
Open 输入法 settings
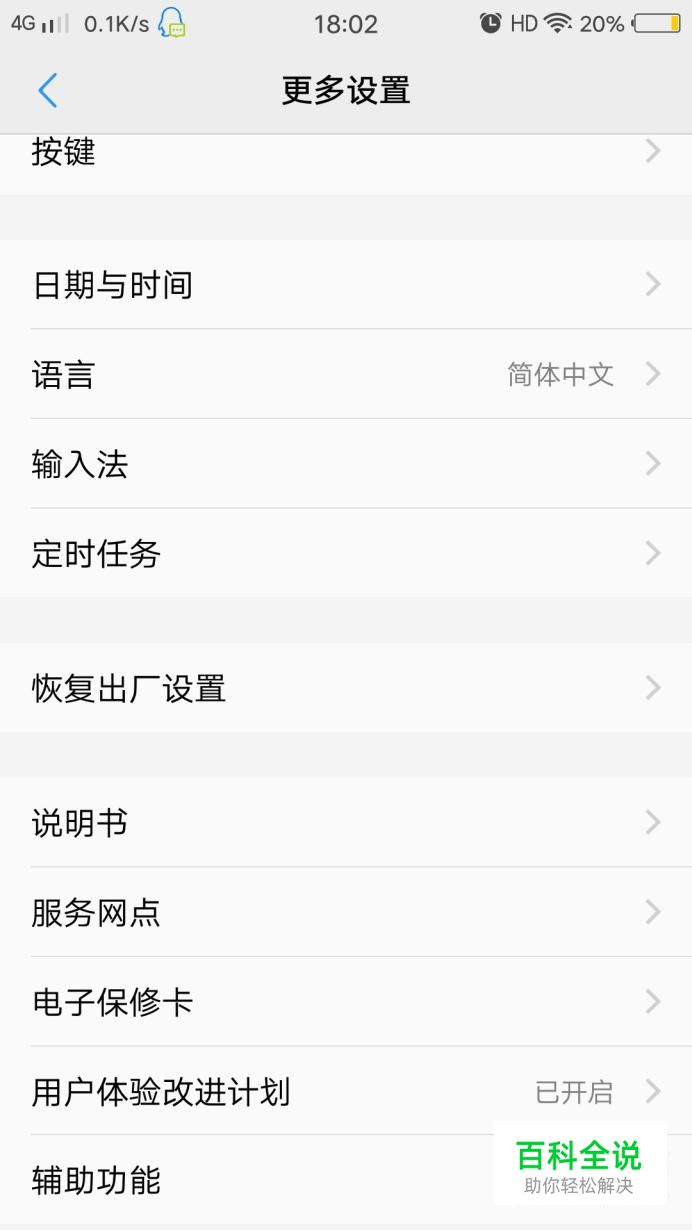click(346, 464)
